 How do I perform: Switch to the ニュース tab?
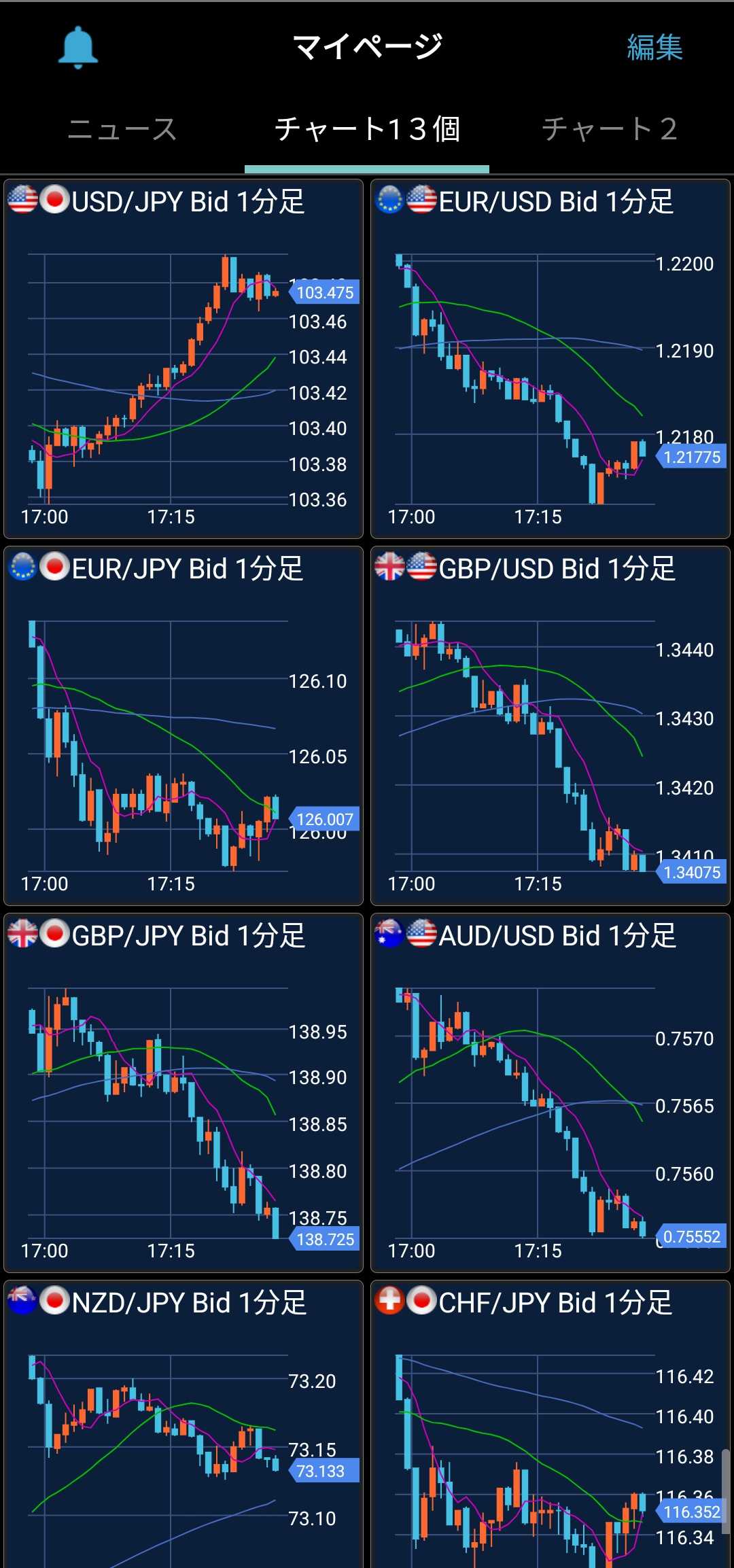pyautogui.click(x=122, y=129)
